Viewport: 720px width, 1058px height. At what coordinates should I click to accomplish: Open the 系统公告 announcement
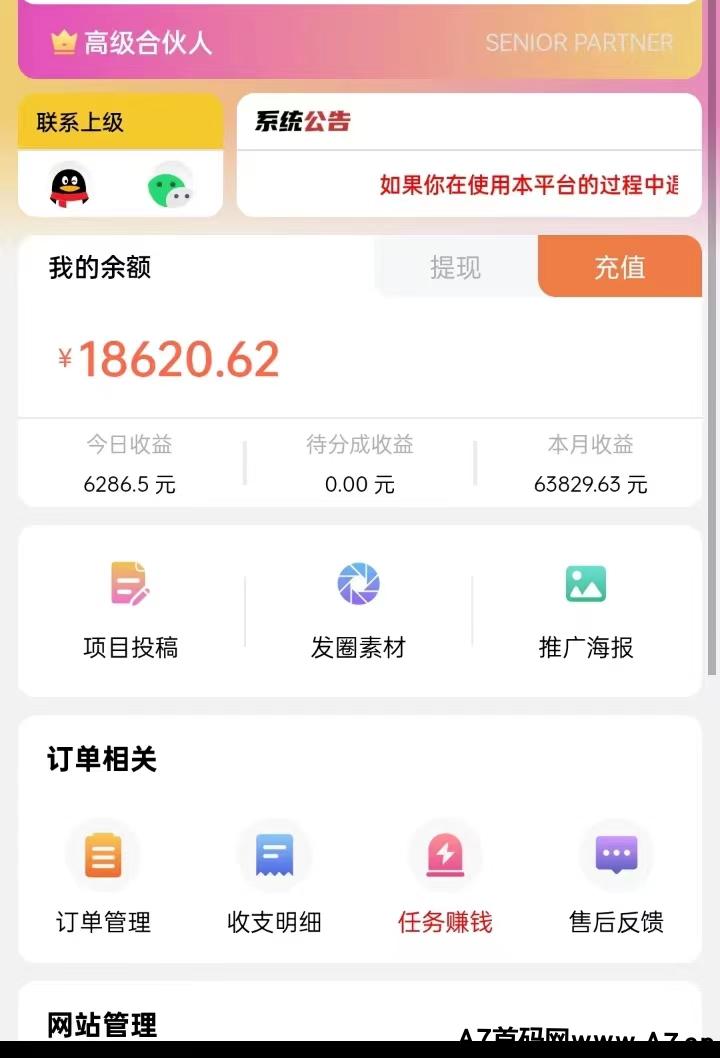point(469,155)
